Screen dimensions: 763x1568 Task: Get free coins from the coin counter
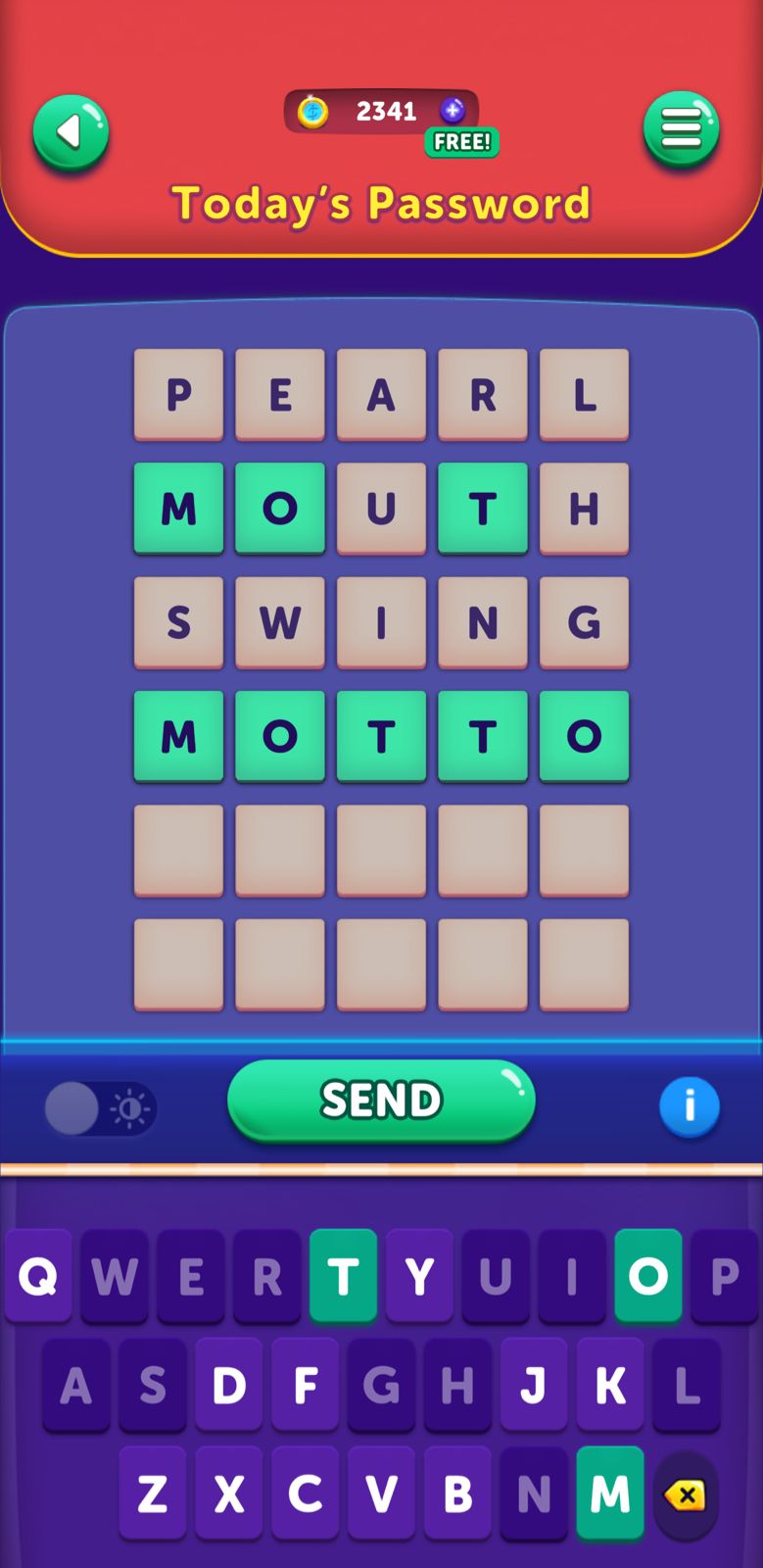coord(461,142)
